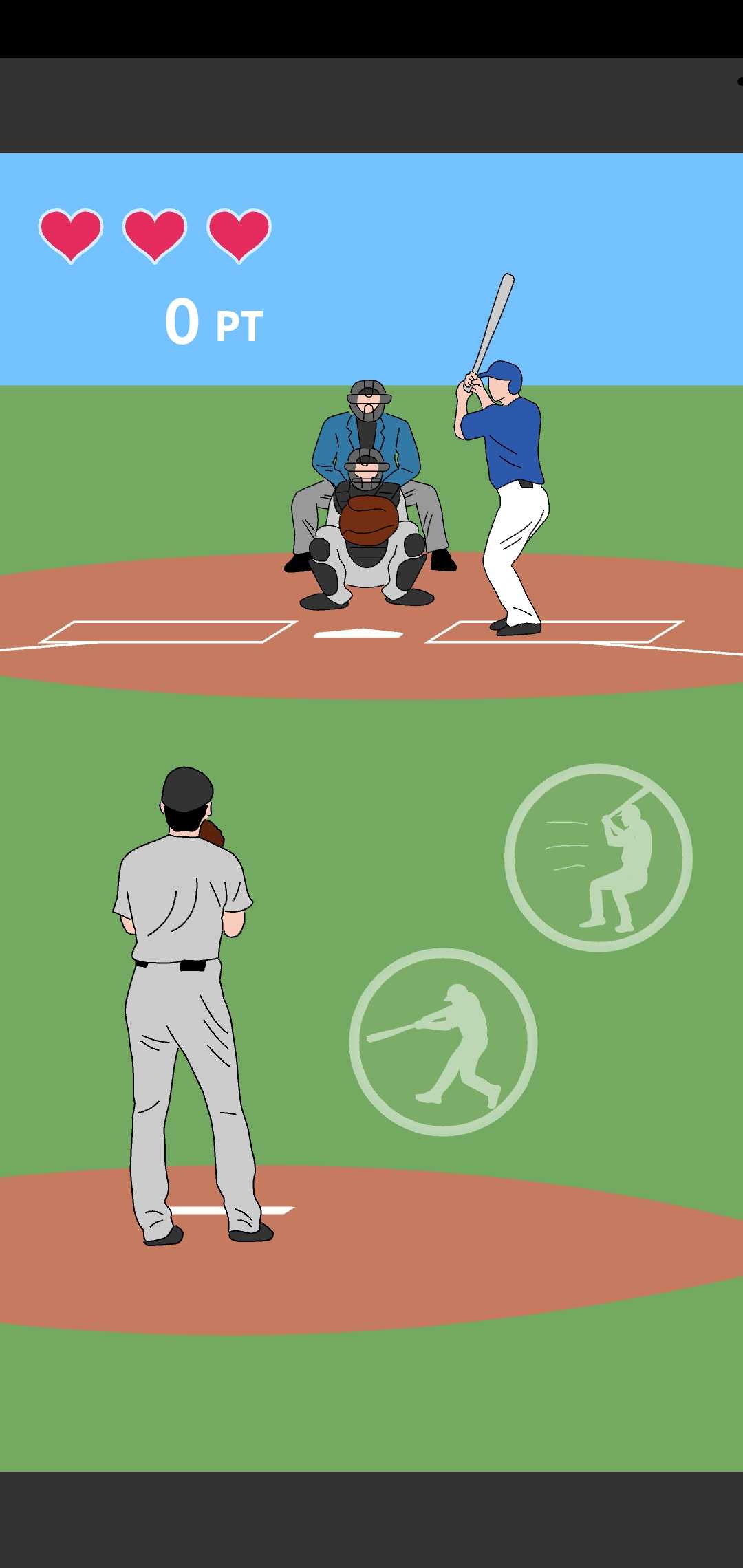Tap the no-swing take pitch button
Viewport: 743px width, 1568px height.
pos(598,858)
